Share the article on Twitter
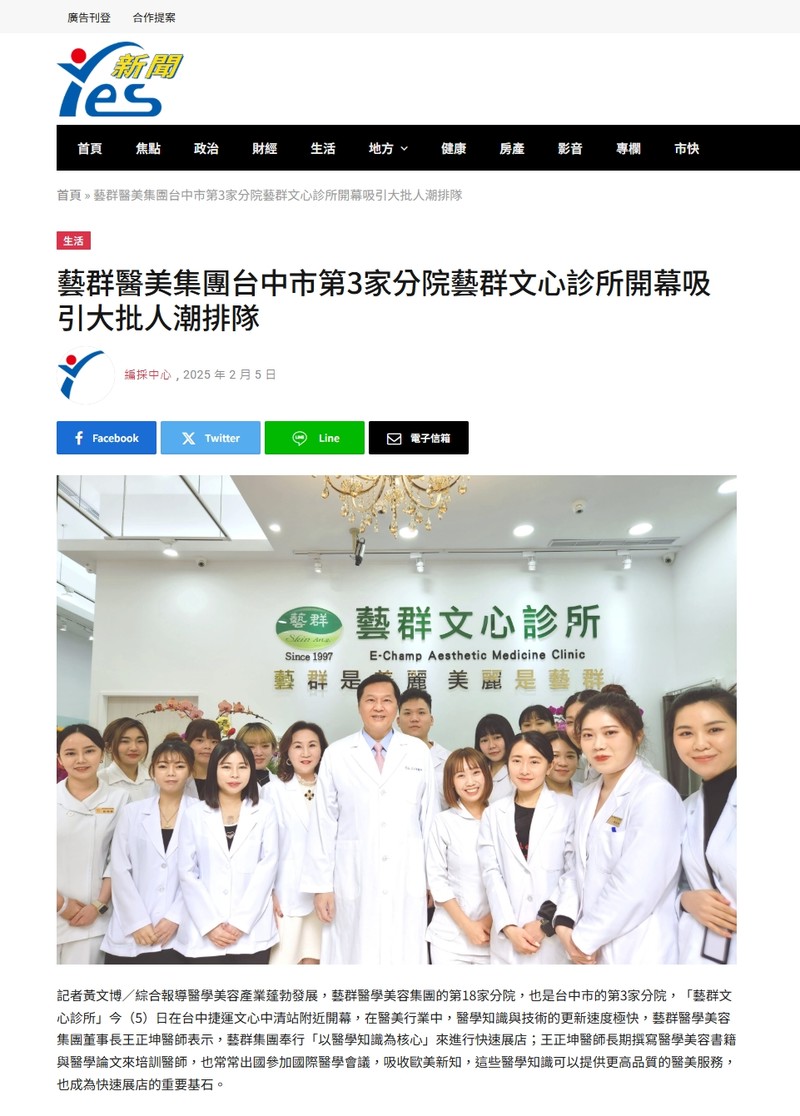The width and height of the screenshot is (800, 1116). [210, 438]
